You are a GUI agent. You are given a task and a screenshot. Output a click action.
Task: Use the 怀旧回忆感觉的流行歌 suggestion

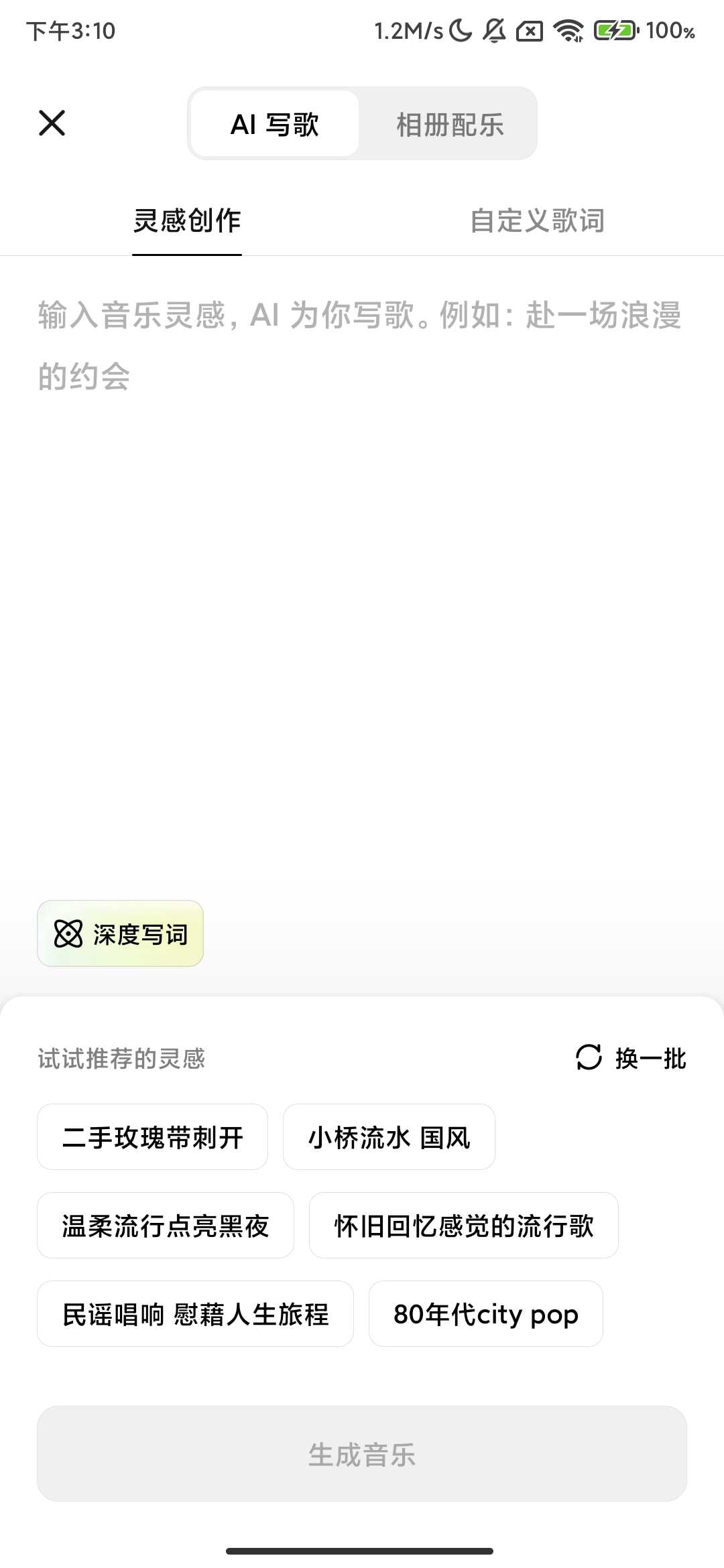[464, 1226]
